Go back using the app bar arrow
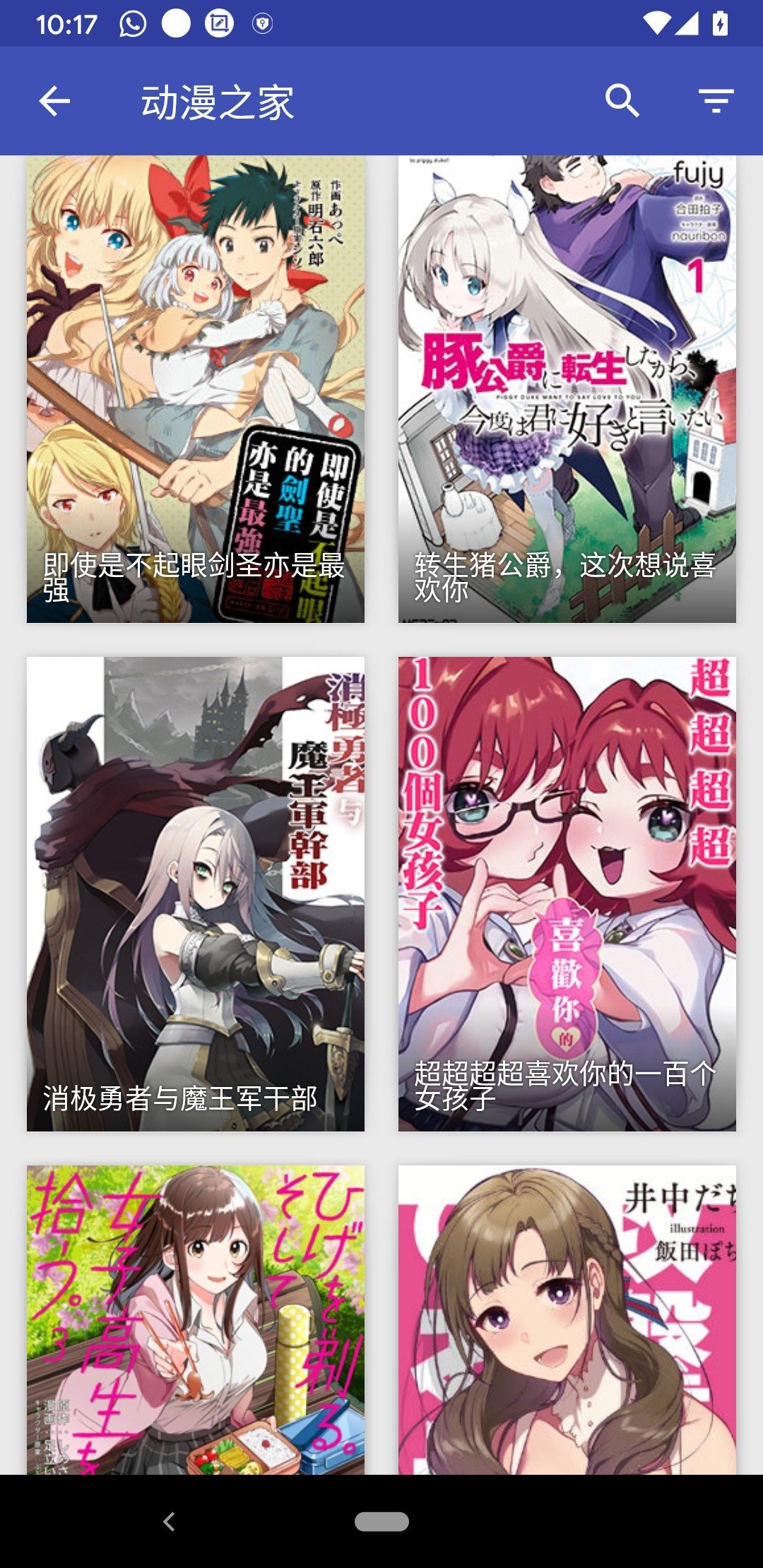The image size is (763, 1568). (54, 101)
